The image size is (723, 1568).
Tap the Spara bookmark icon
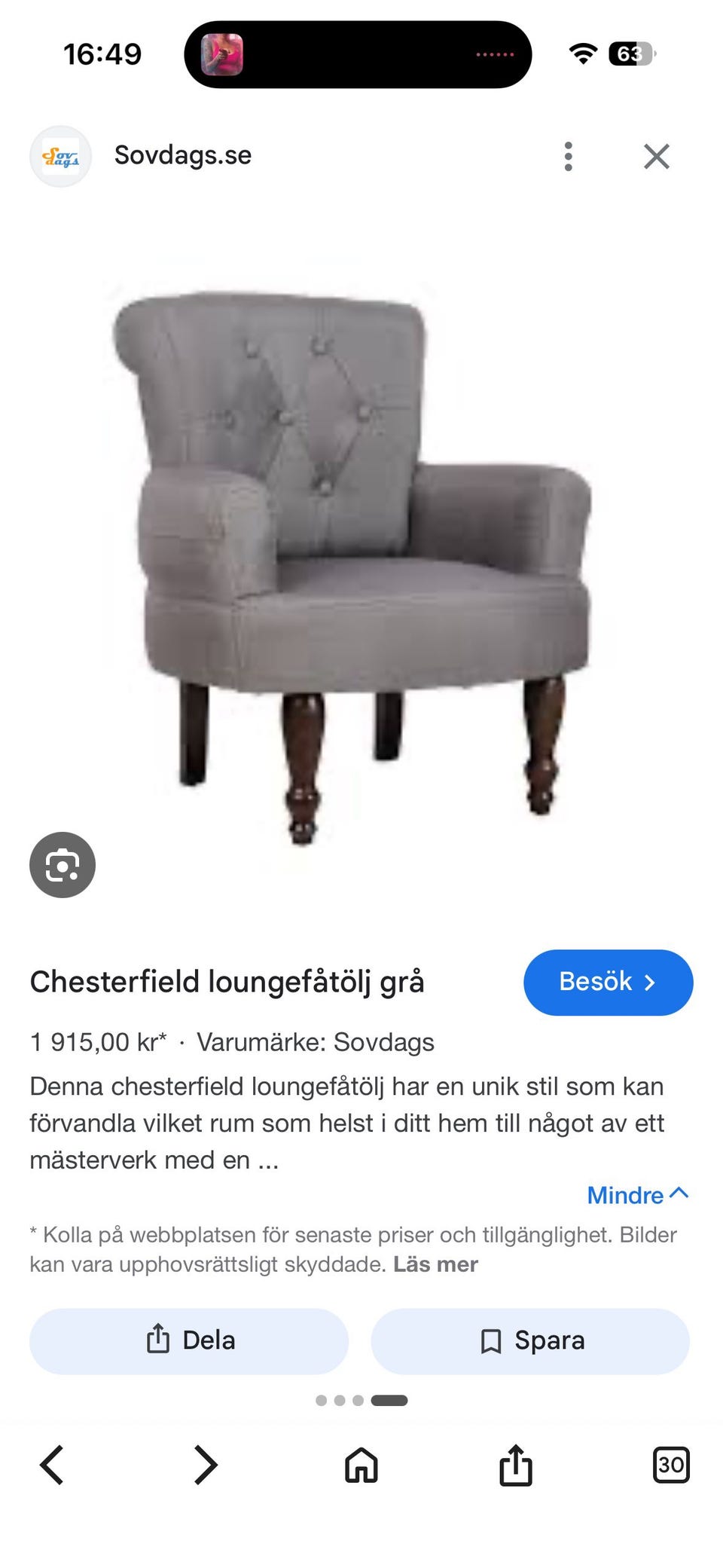pyautogui.click(x=490, y=1340)
